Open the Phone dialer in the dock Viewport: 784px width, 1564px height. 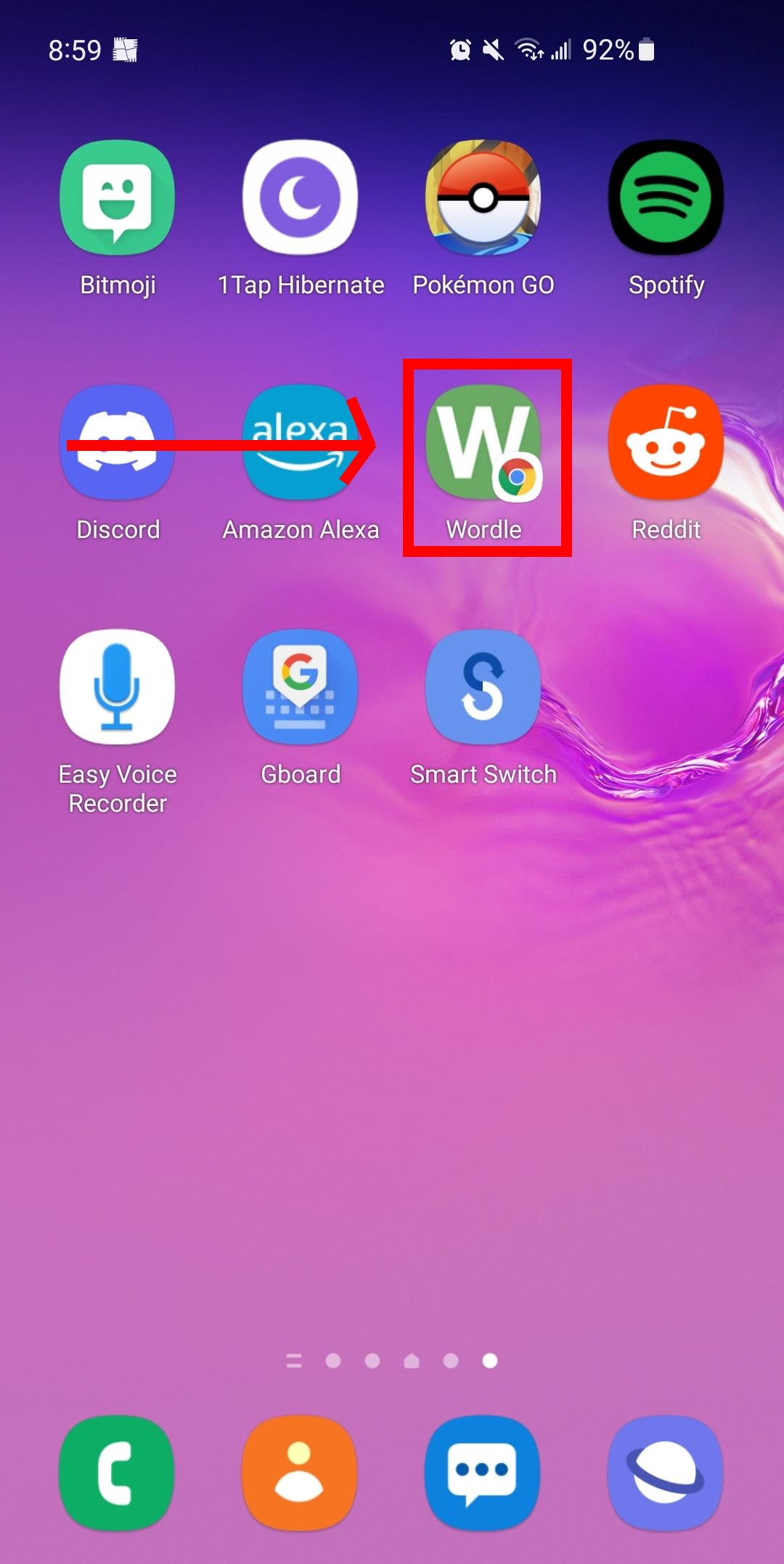[x=118, y=1473]
